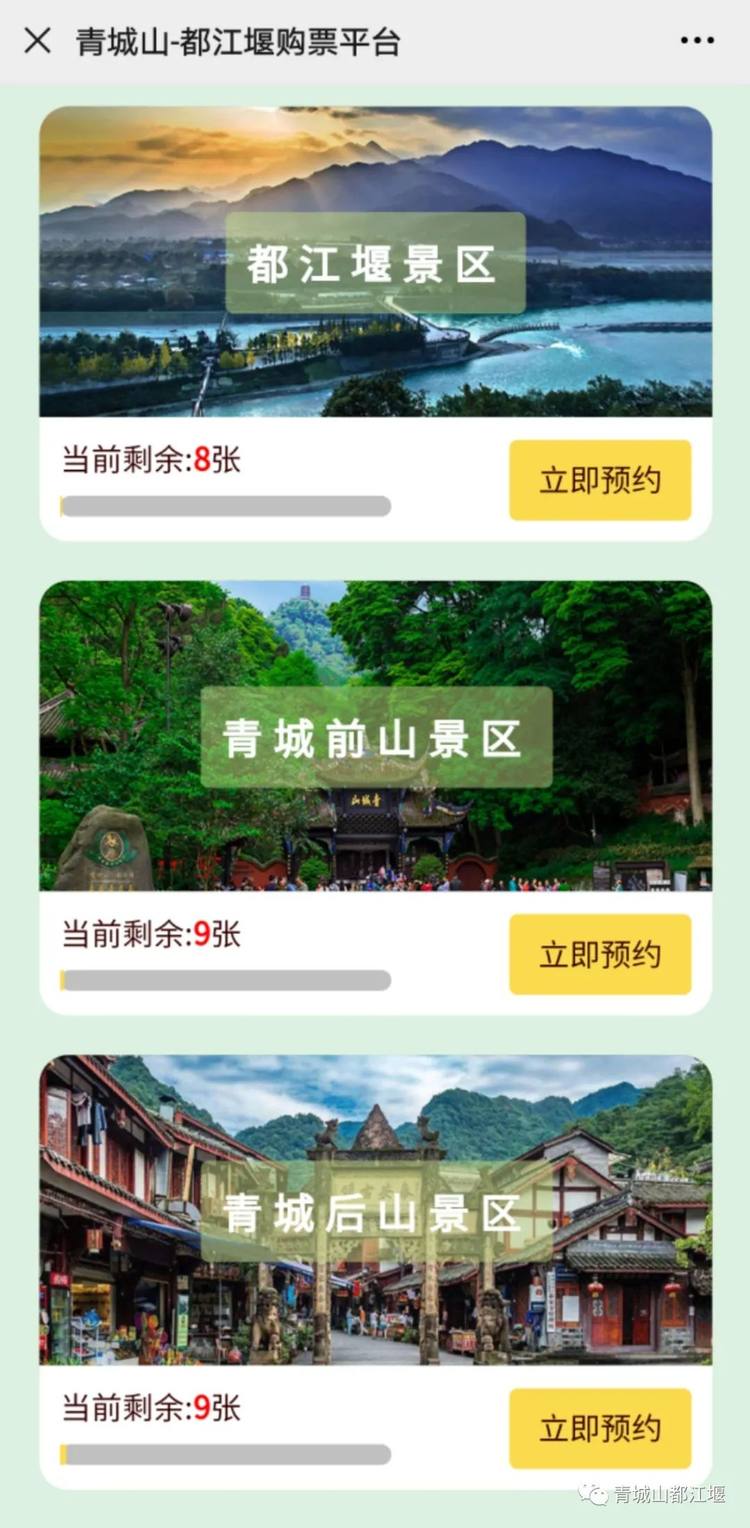
Task: Close the ticket platform page
Action: pos(37,41)
